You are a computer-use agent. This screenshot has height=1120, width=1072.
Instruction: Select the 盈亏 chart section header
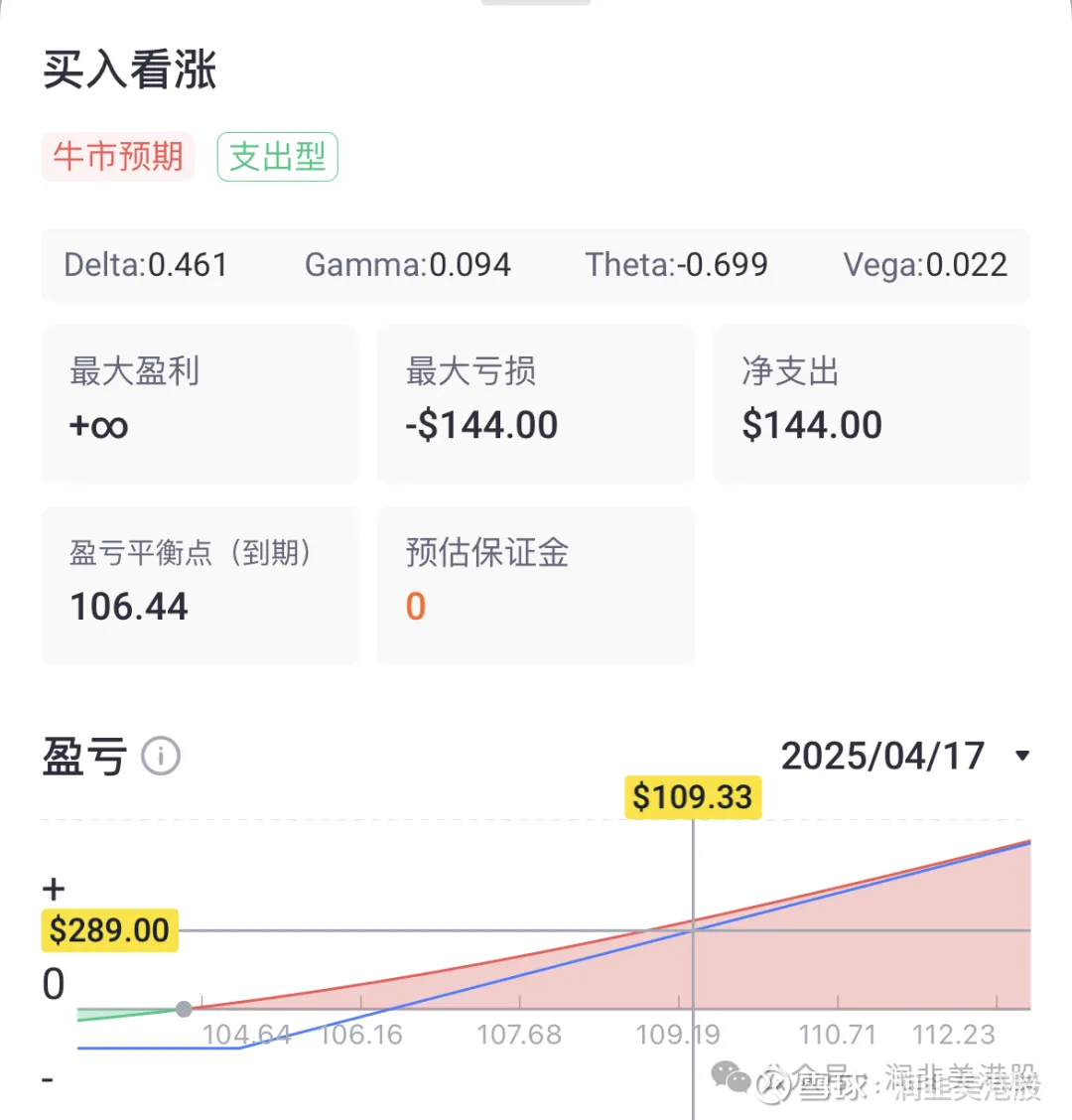coord(83,756)
